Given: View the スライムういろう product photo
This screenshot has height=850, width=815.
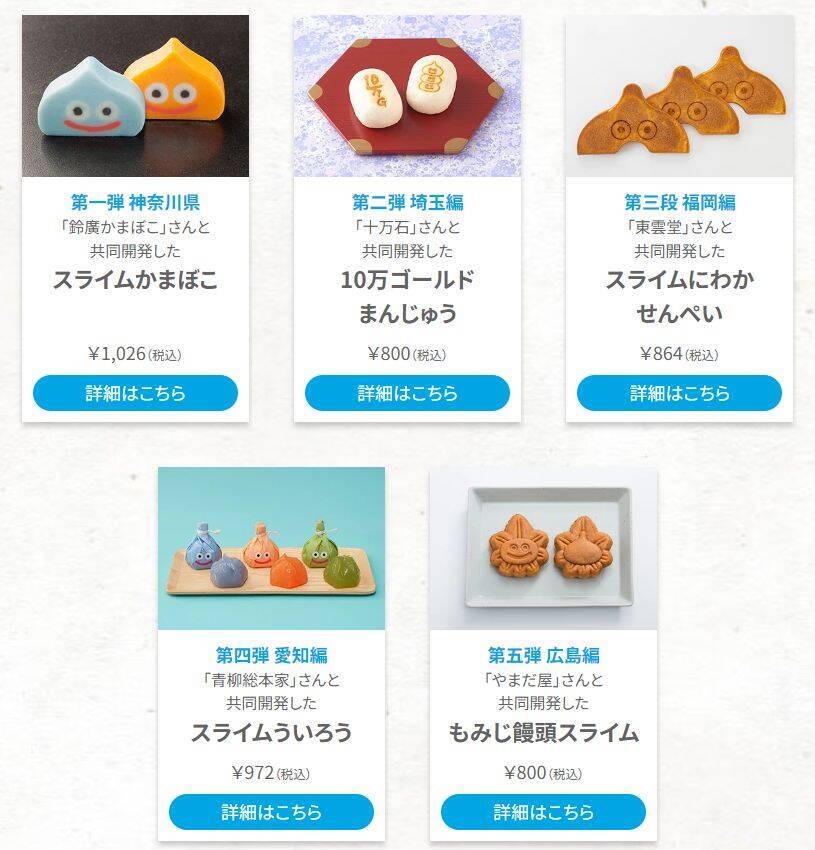Looking at the screenshot, I should point(271,548).
